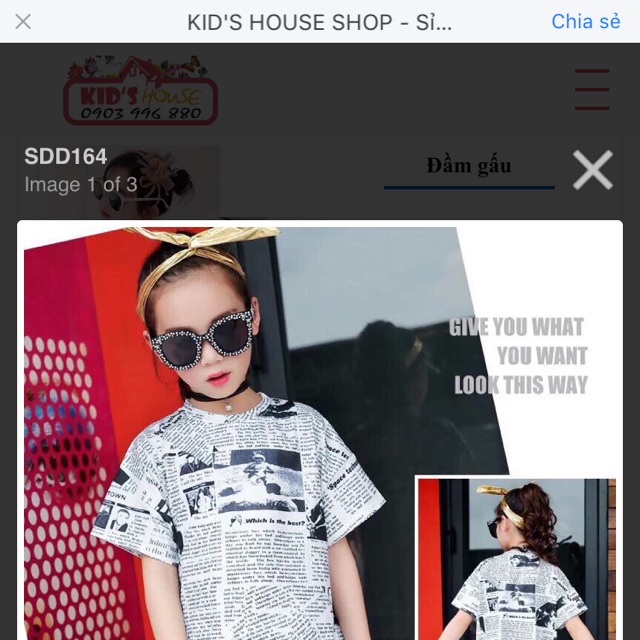Open the hamburger menu
Screen dimensions: 640x640
(592, 90)
